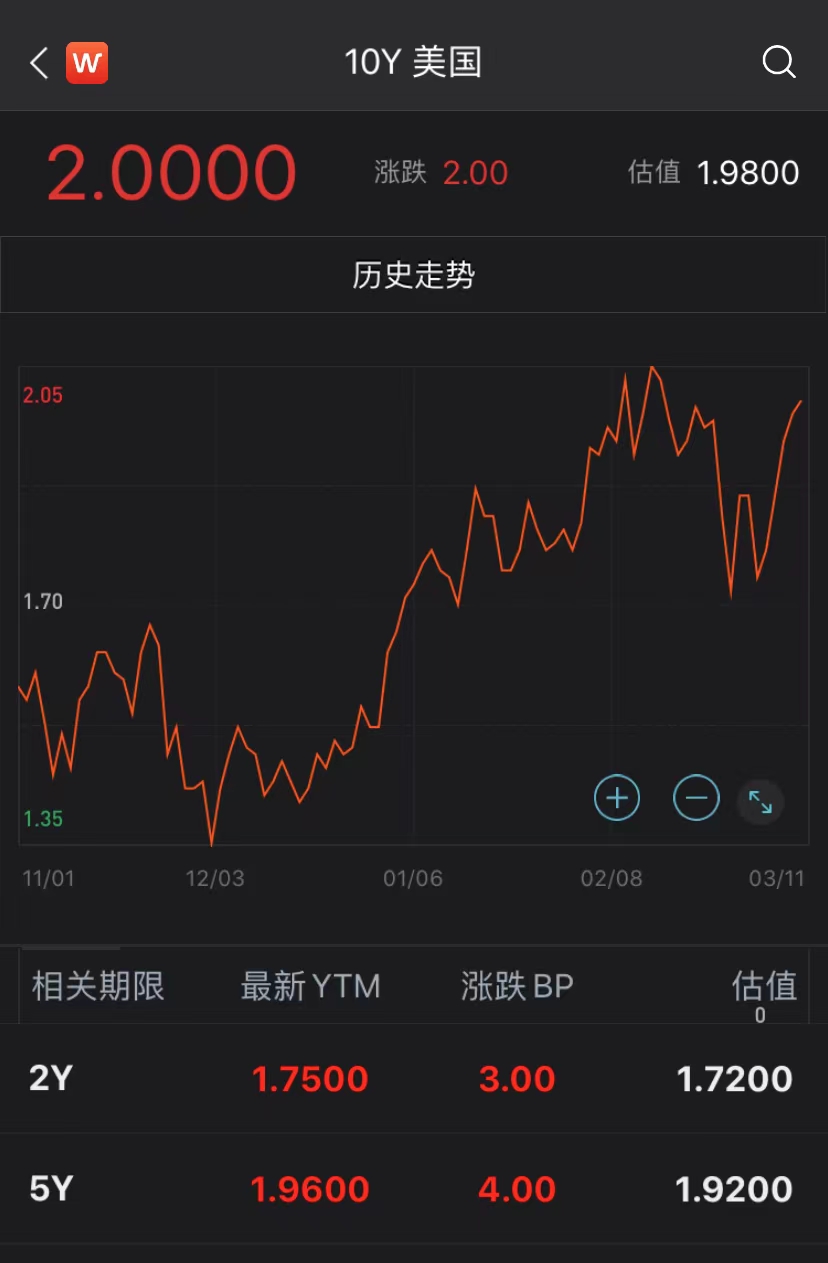Open the 历史走势 section header

coord(413,274)
